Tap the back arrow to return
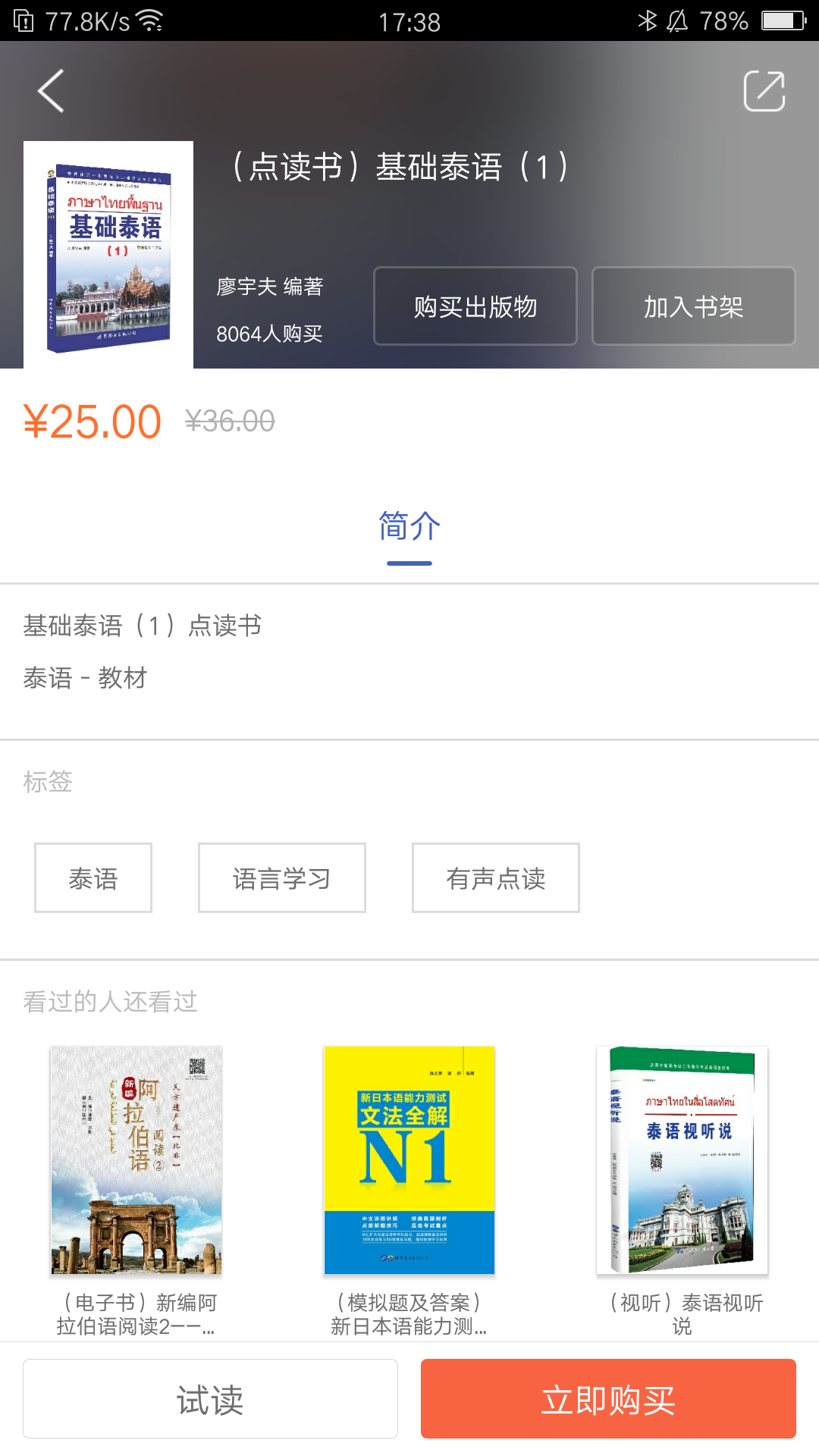Screen dimensions: 819x1456 (x=49, y=89)
